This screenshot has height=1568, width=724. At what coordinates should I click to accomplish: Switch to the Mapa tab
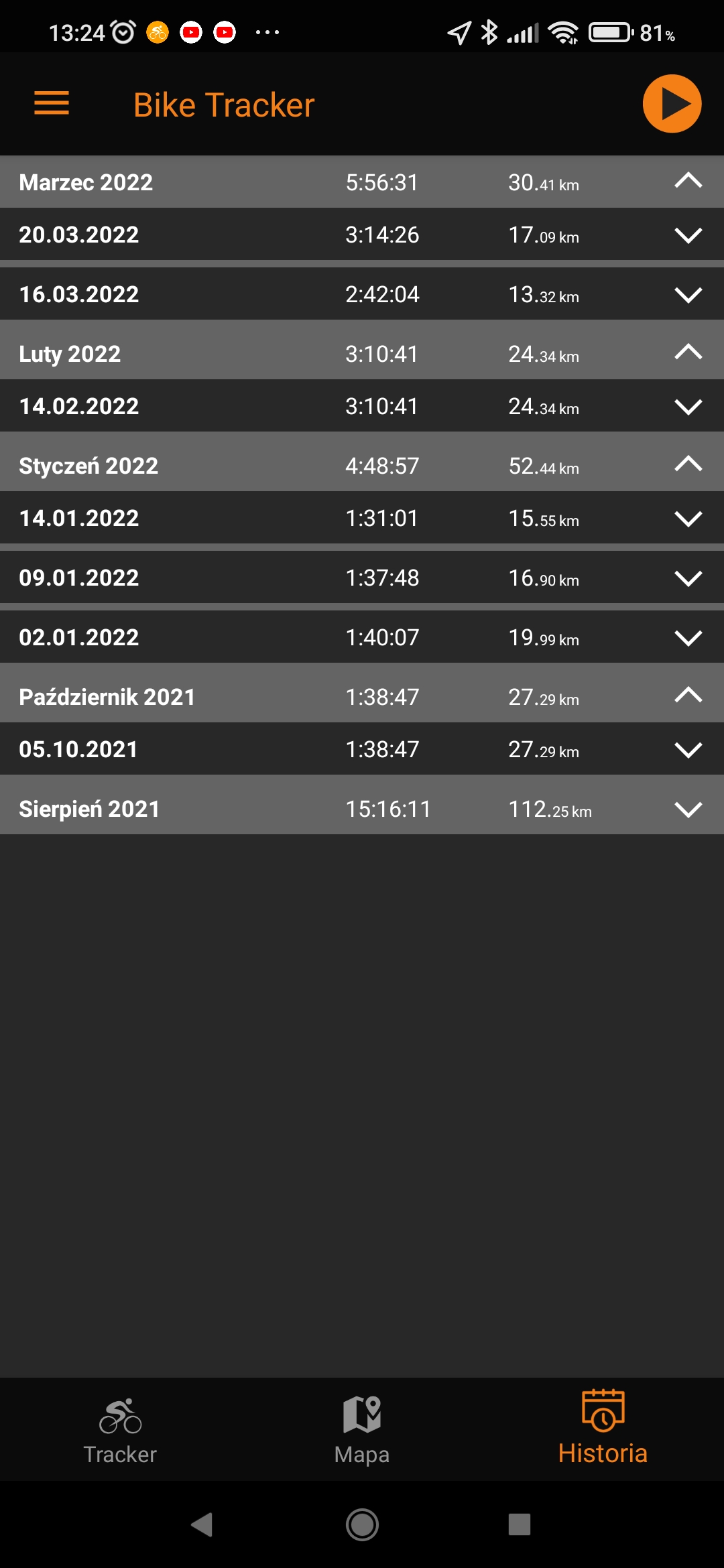362,1431
